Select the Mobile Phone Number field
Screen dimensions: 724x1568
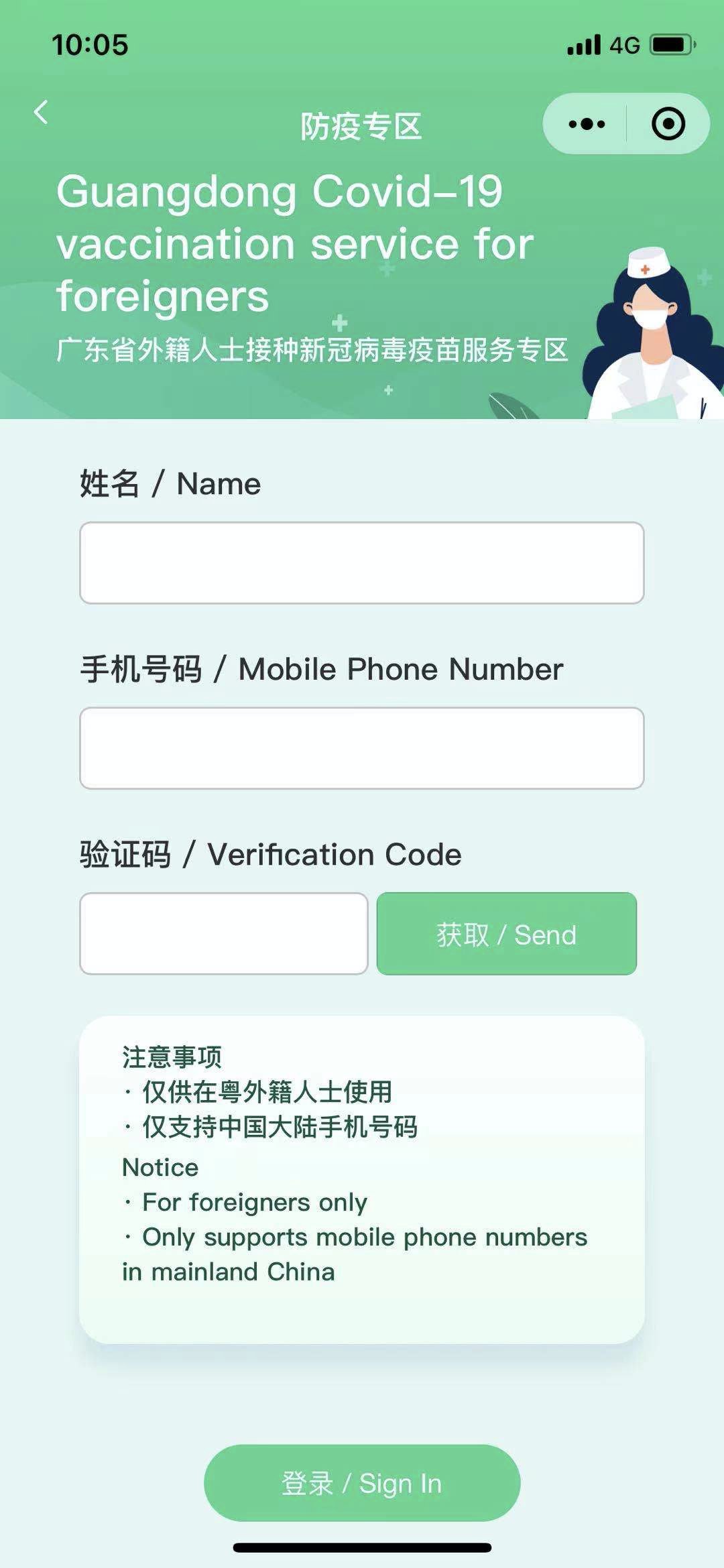[x=362, y=748]
